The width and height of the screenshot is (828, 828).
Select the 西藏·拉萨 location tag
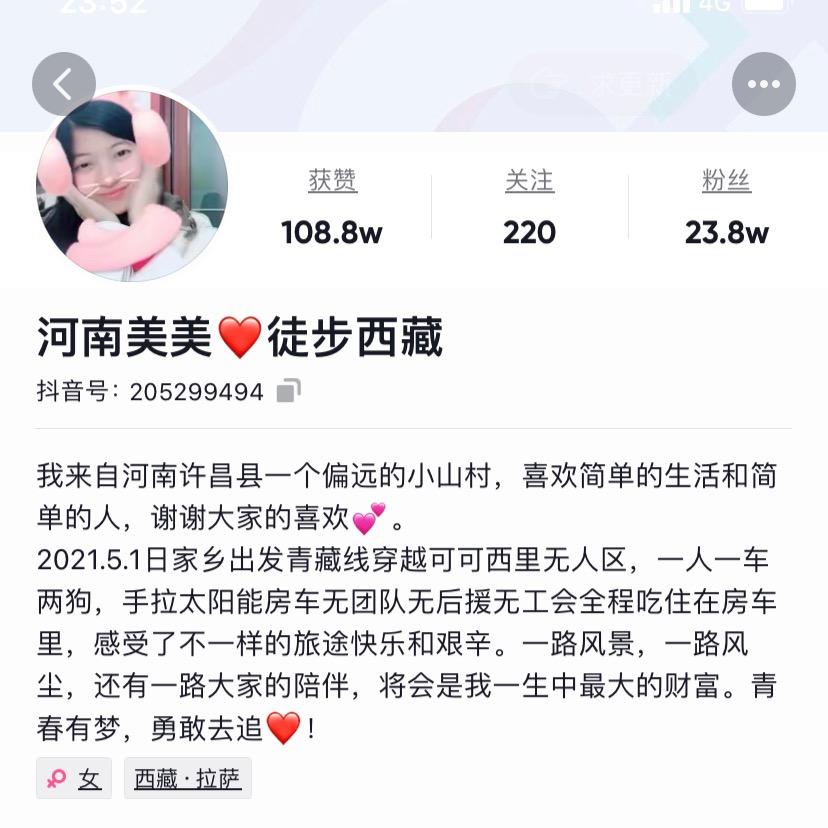[188, 779]
